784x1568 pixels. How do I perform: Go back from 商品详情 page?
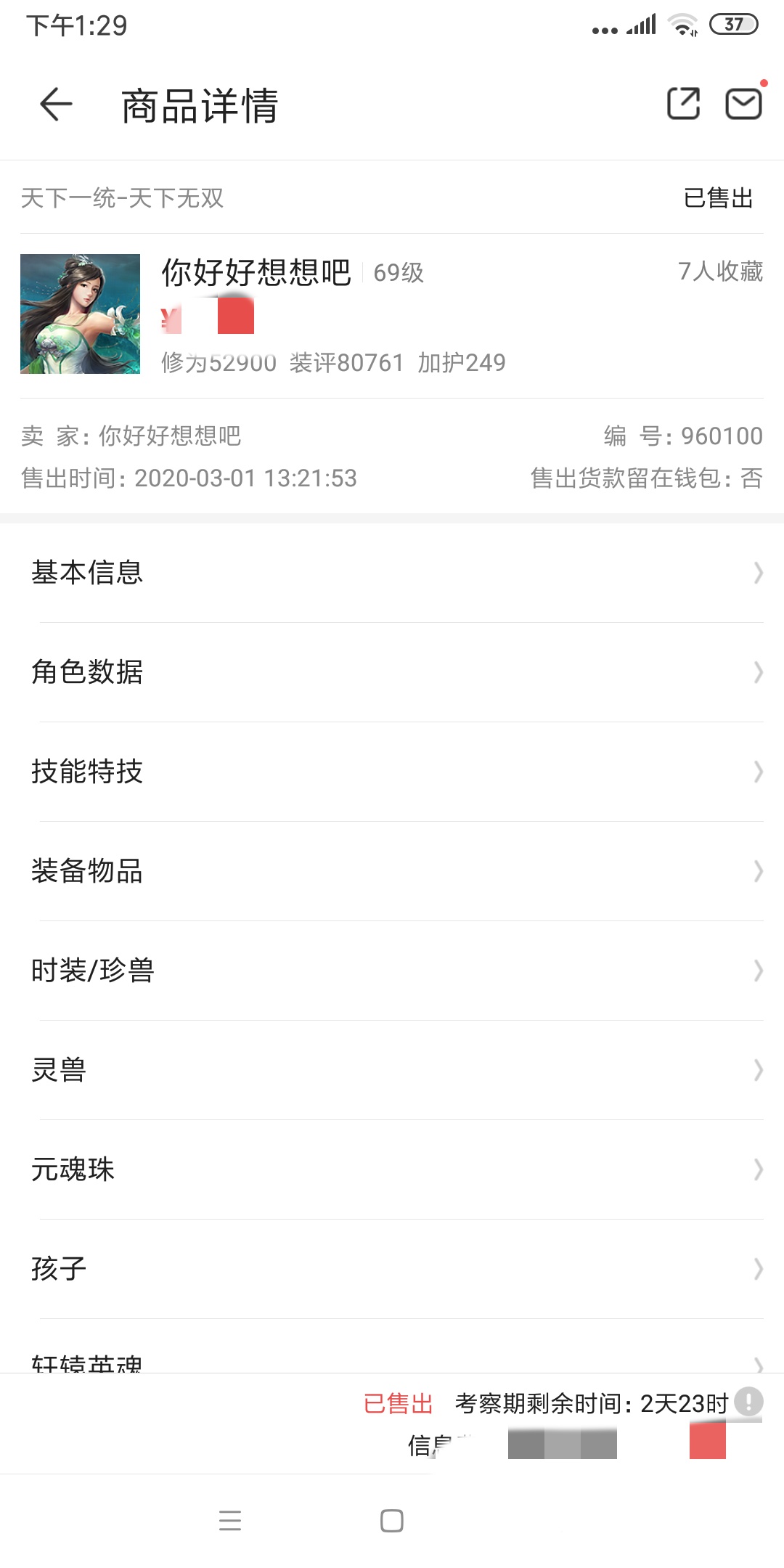click(57, 105)
